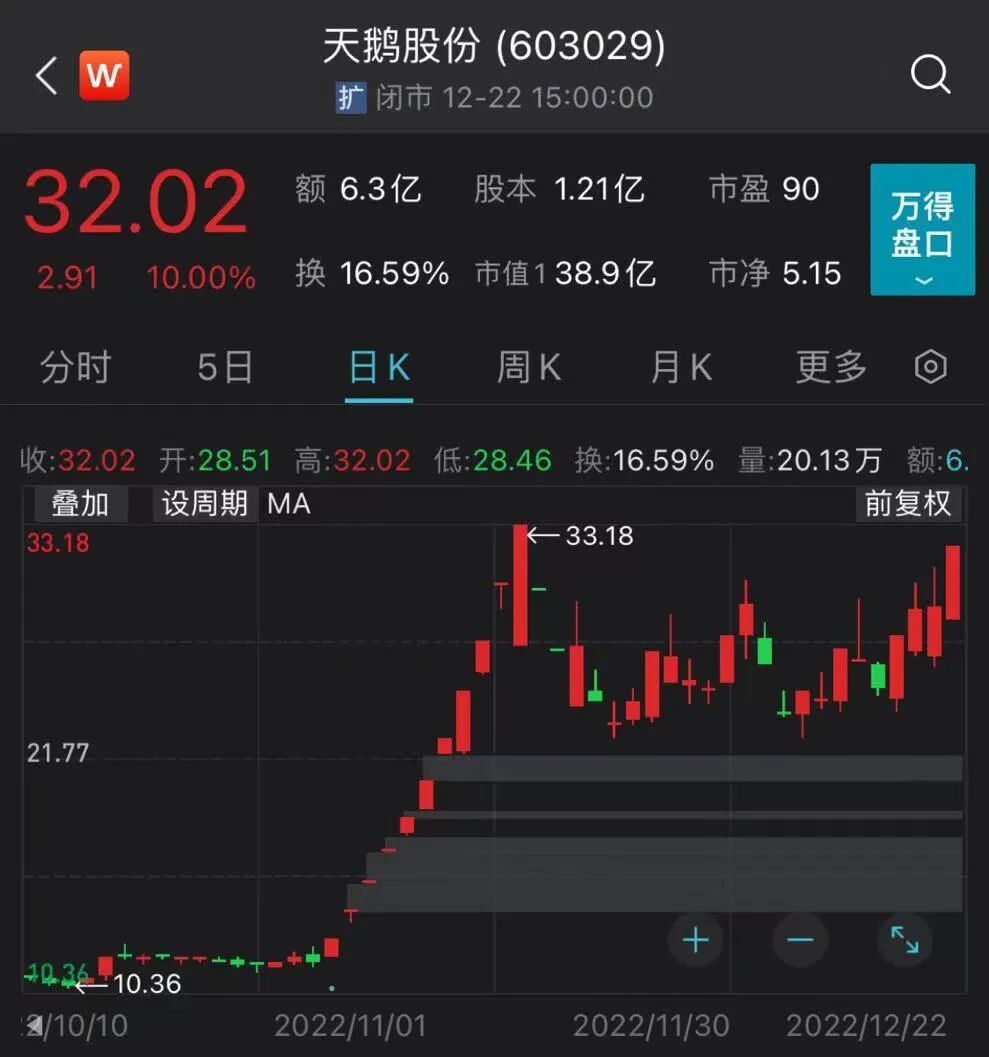Switch to the 周K chart tab

point(529,368)
